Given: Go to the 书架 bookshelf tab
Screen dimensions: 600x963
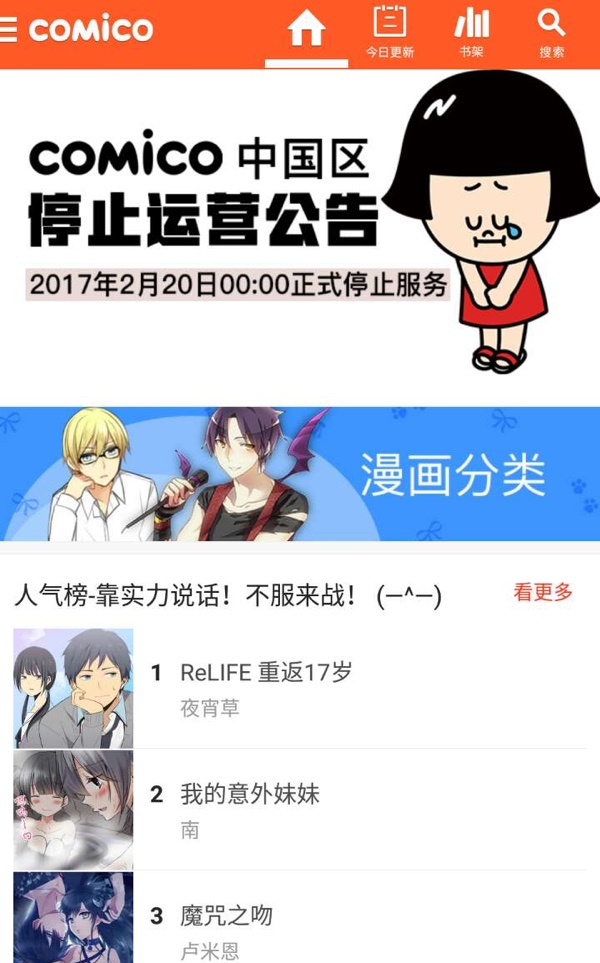Looking at the screenshot, I should tap(471, 33).
